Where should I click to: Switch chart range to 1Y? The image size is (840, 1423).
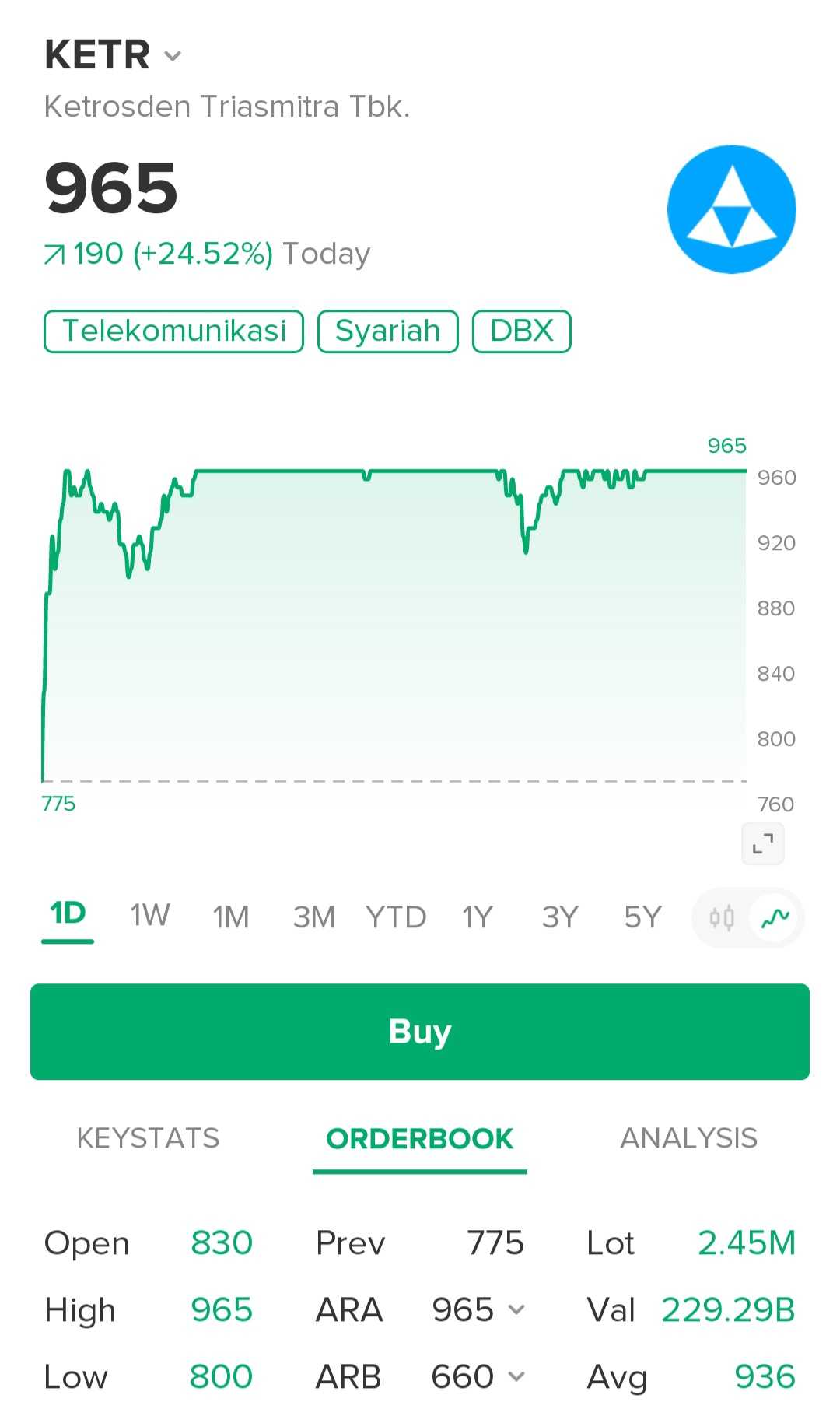pos(478,917)
